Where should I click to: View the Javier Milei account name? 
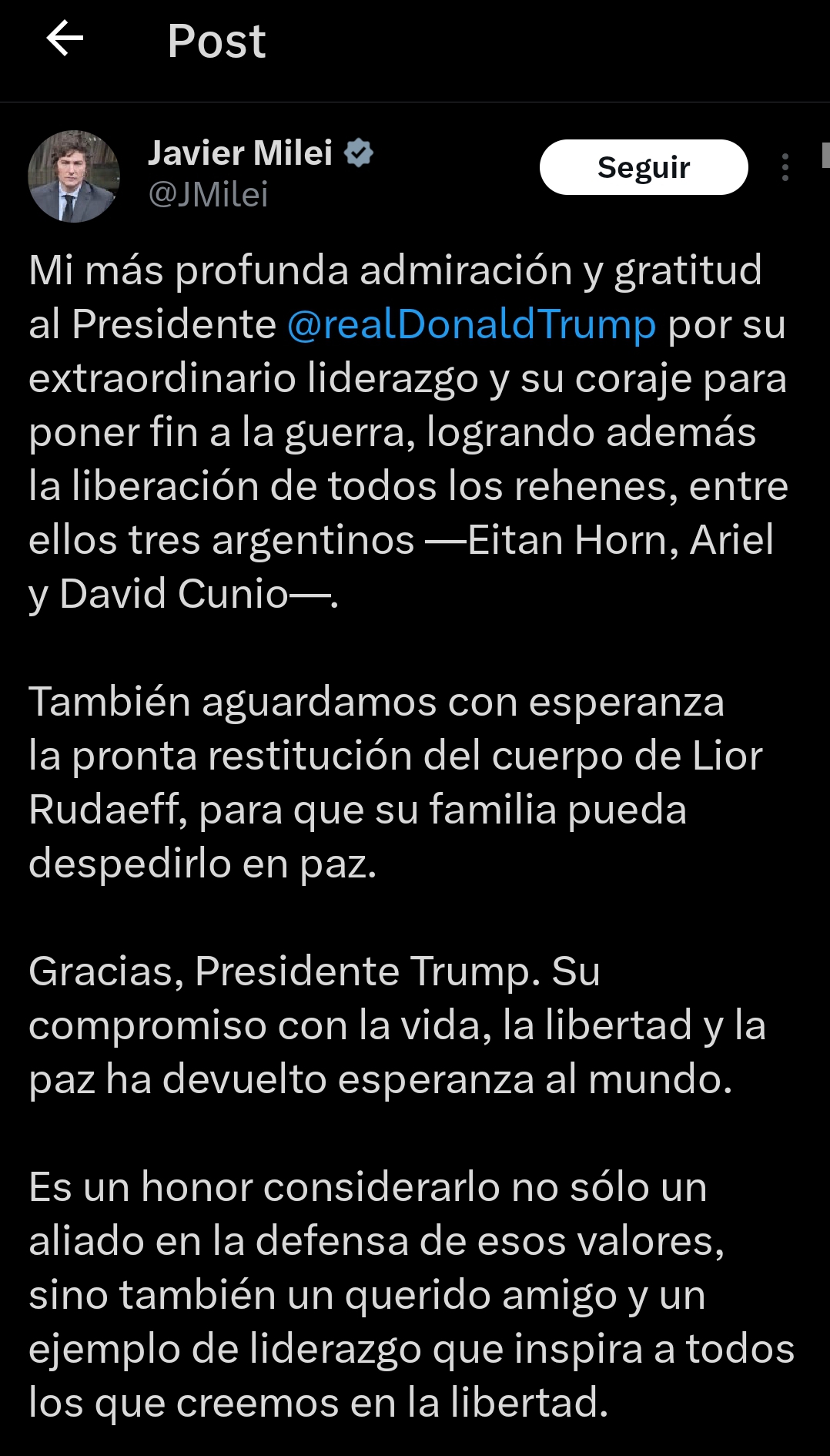(239, 153)
